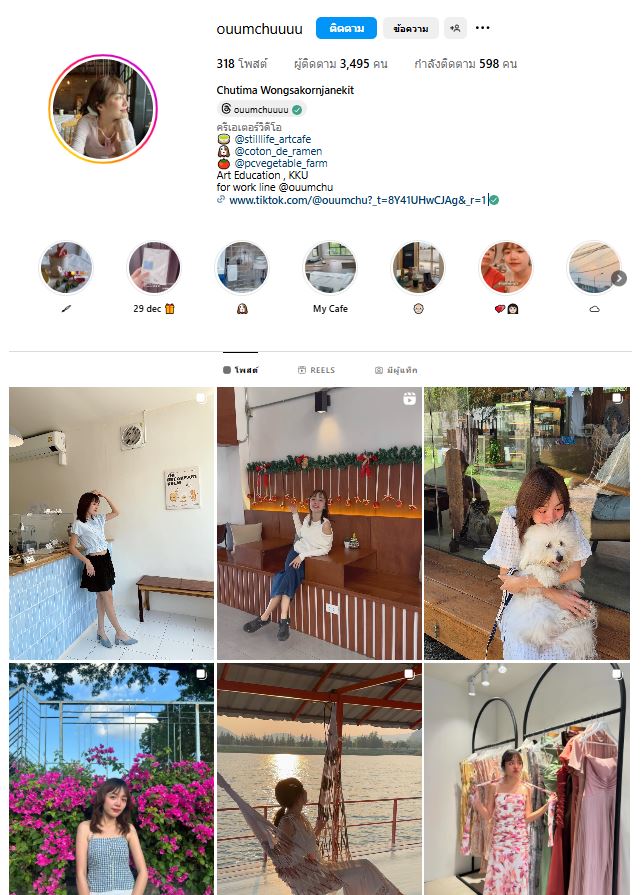Open the post with the white fluffy dog
Viewport: 641px width, 895px height.
click(x=527, y=523)
